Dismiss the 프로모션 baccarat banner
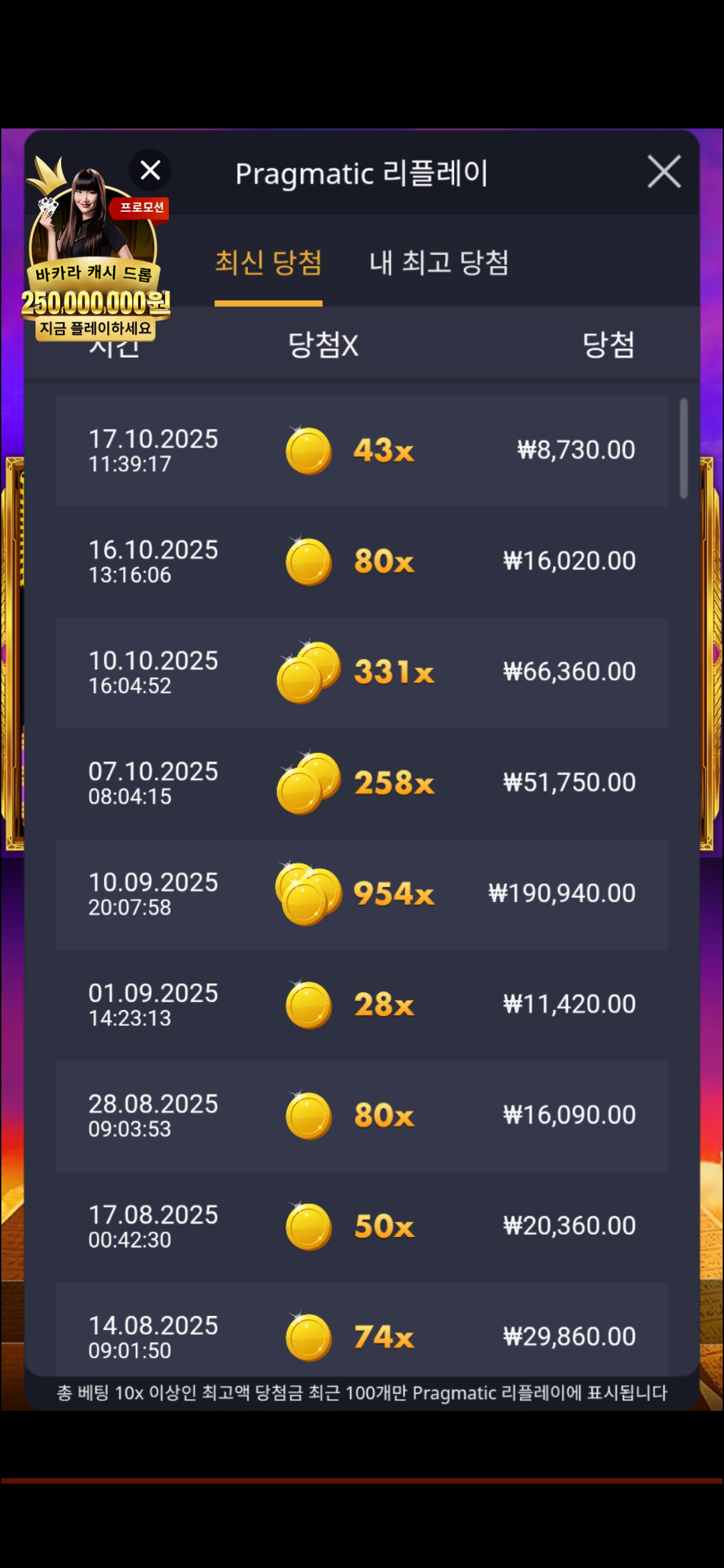The height and width of the screenshot is (1568, 724). click(x=150, y=170)
